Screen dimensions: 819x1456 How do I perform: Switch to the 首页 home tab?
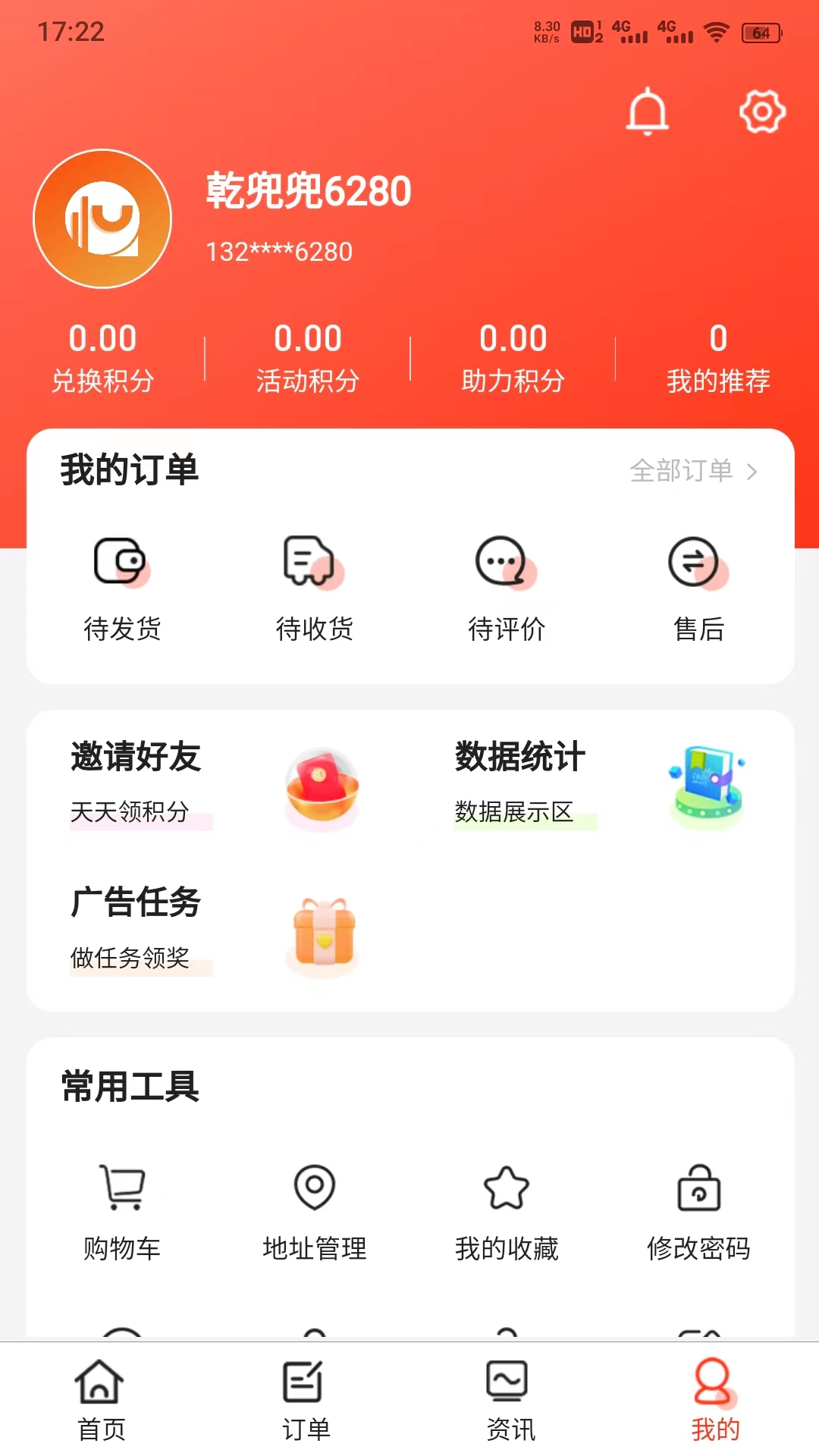pyautogui.click(x=101, y=1399)
